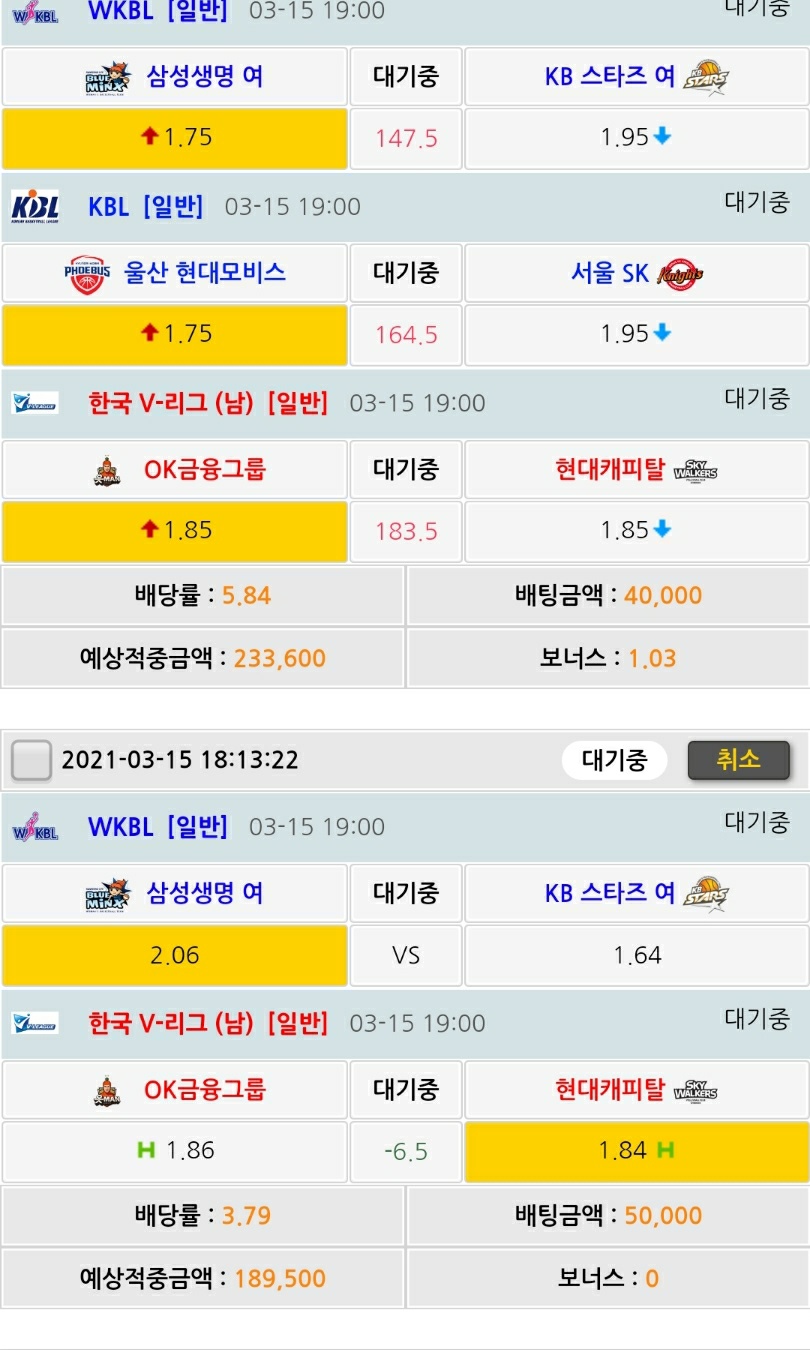Viewport: 810px width, 1350px height.
Task: Tap 취소 to cancel the 18:13:22 bet
Action: 738,760
